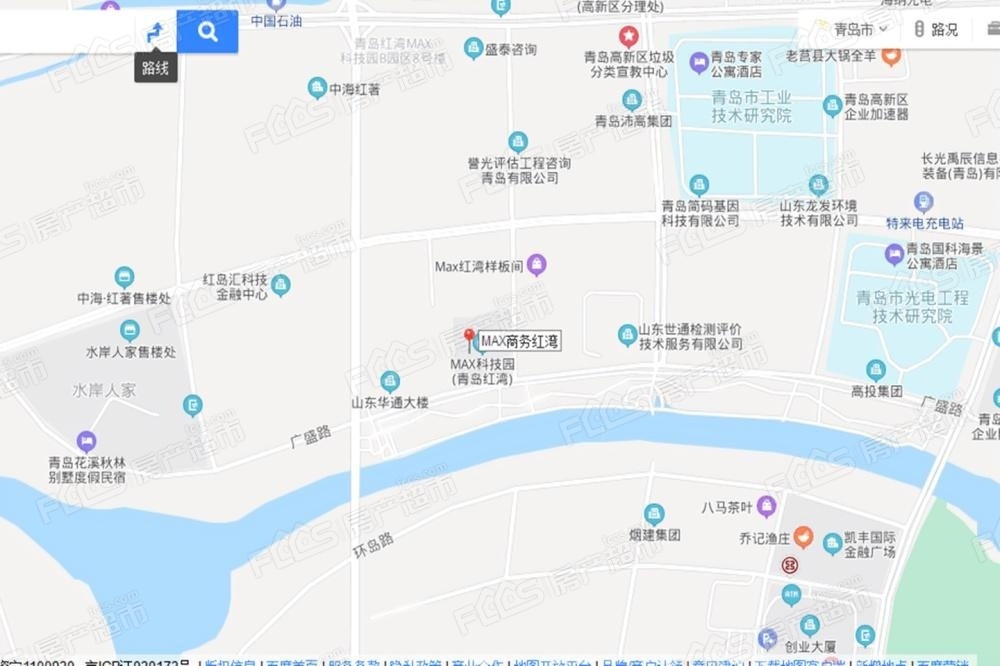1000x666 pixels.
Task: Open the toolbox icon beside 路况
Action: (x=993, y=30)
